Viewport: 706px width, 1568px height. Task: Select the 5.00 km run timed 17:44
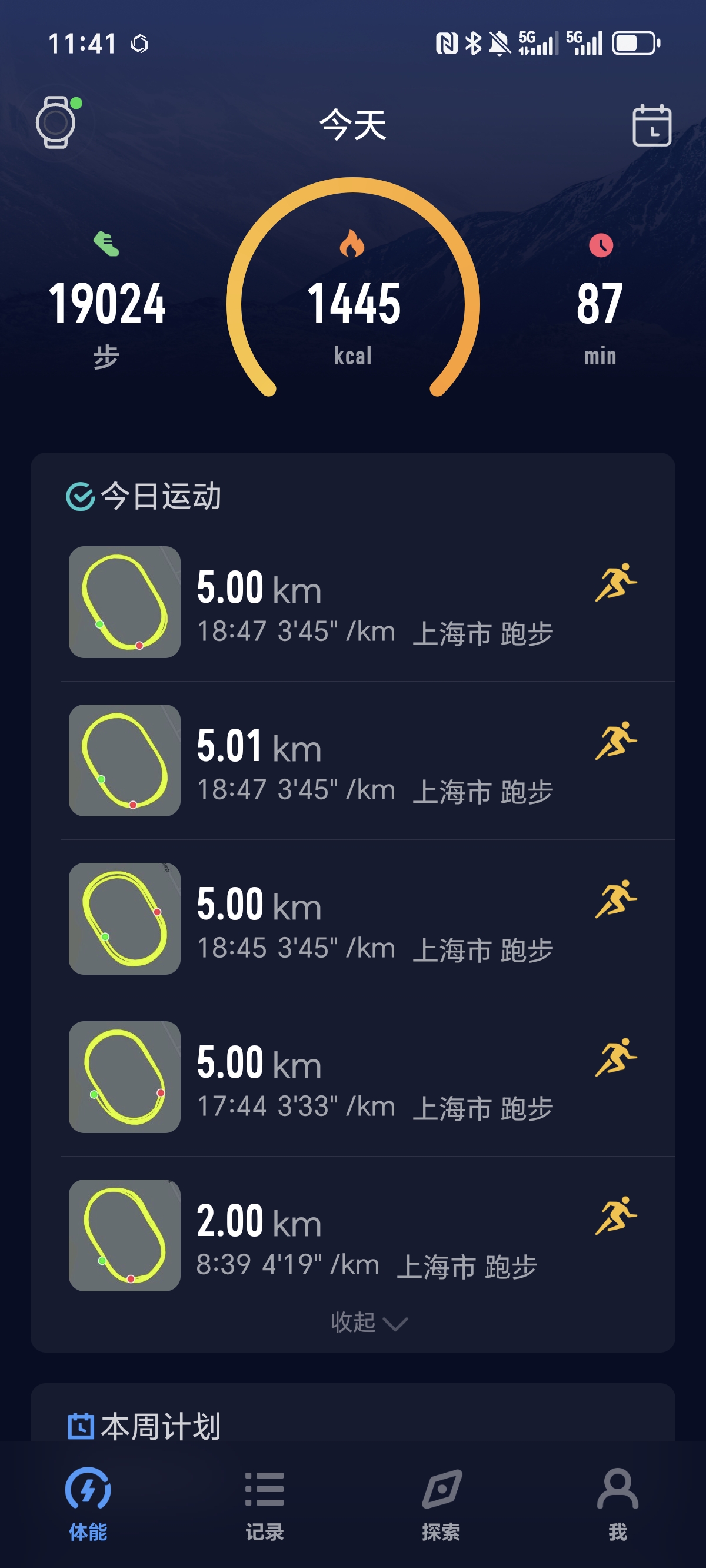point(353,1077)
